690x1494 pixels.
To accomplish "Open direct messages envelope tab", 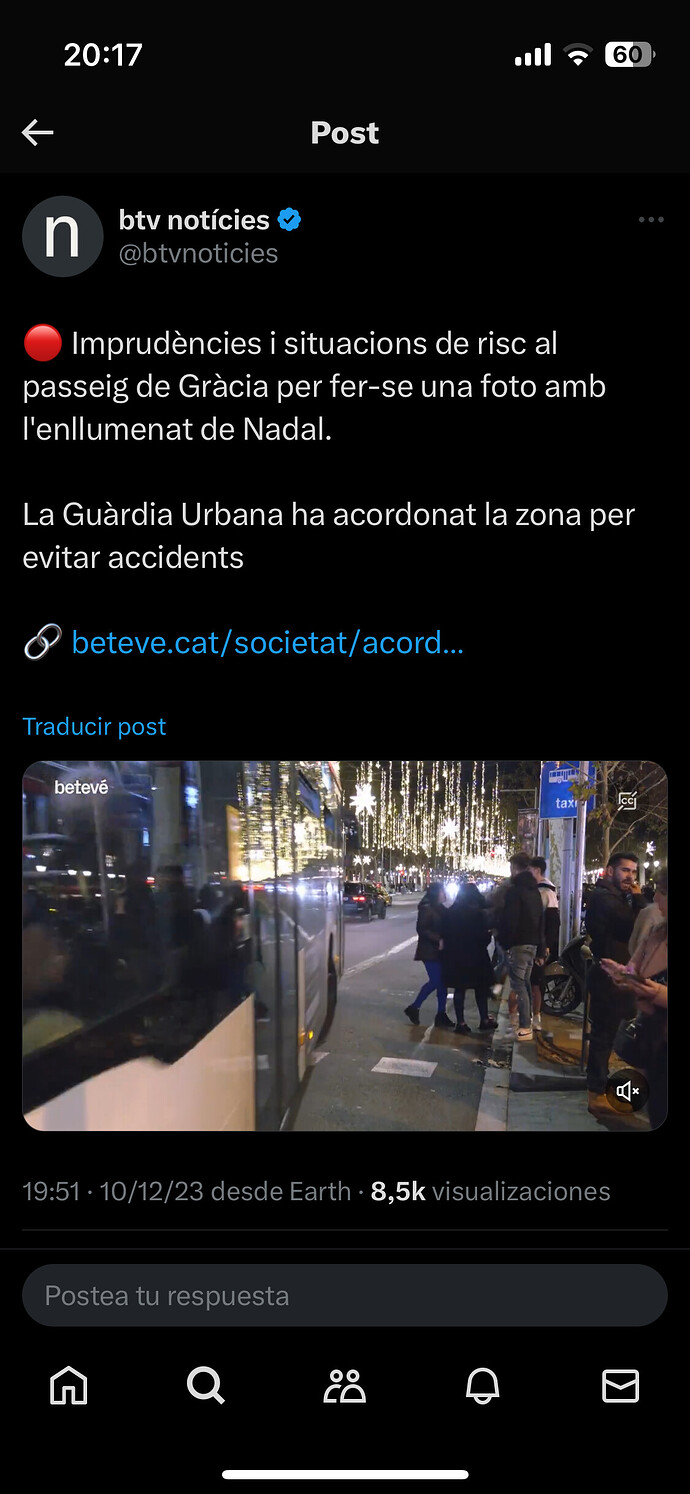I will click(x=620, y=1386).
